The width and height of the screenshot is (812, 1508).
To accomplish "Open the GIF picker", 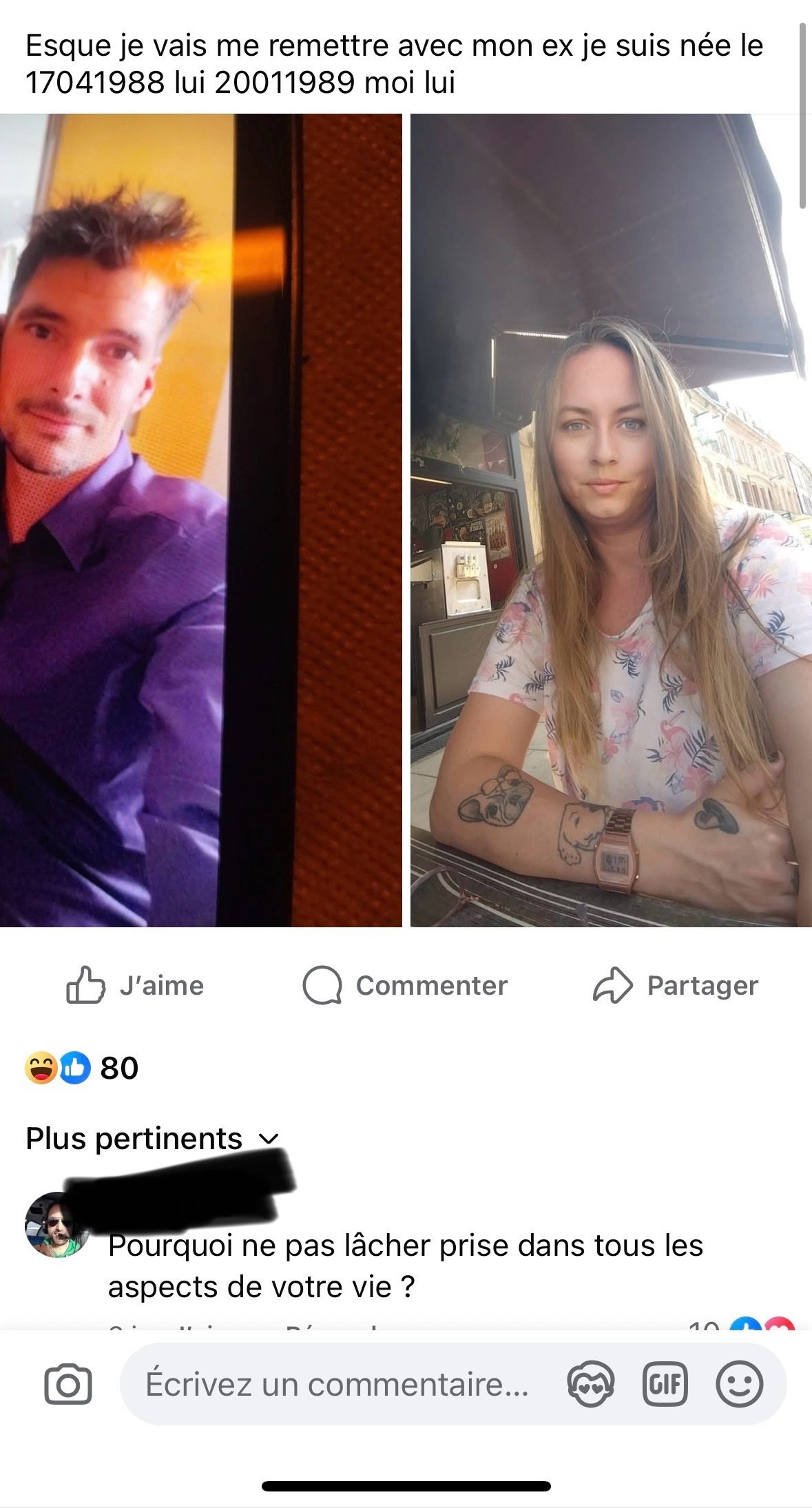I will (665, 1384).
